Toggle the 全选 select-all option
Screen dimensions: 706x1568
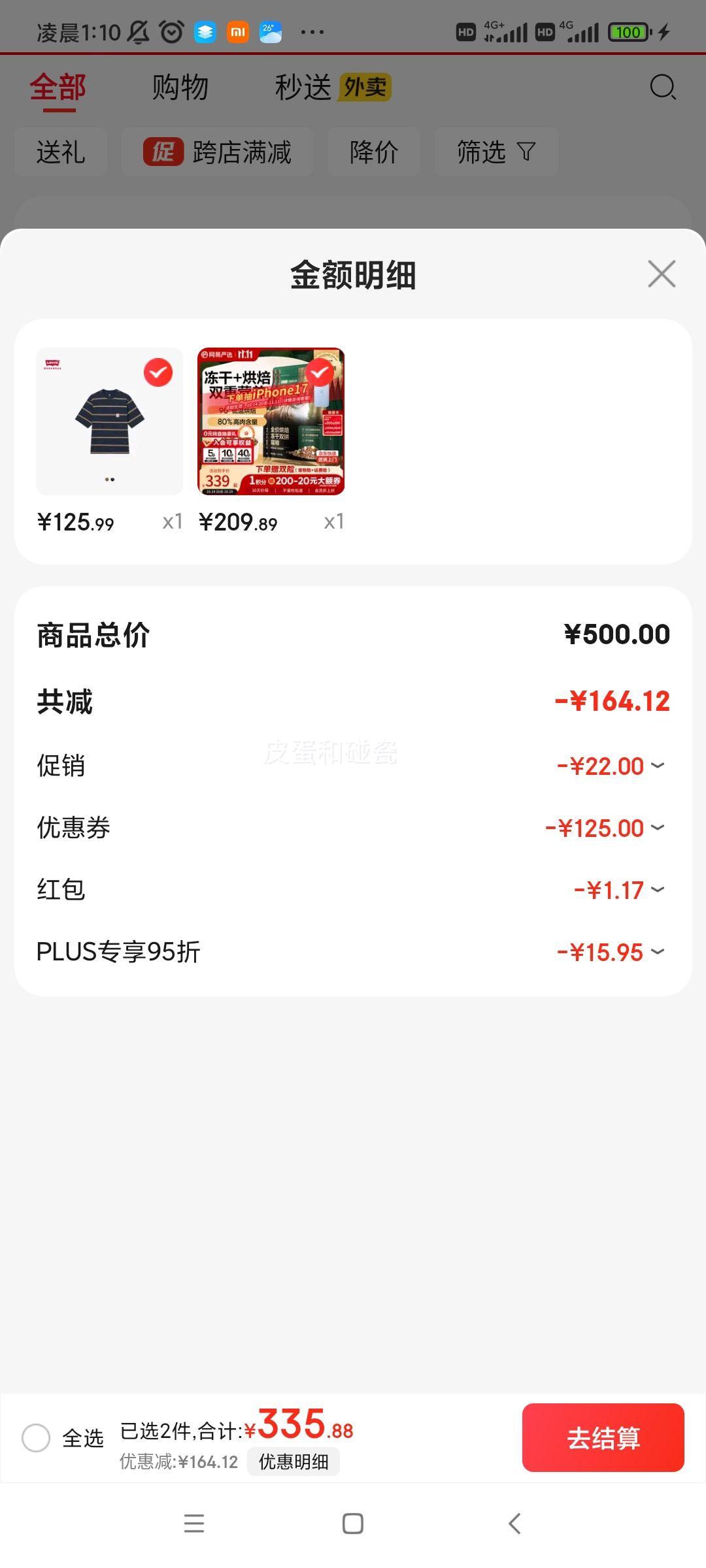[36, 1438]
